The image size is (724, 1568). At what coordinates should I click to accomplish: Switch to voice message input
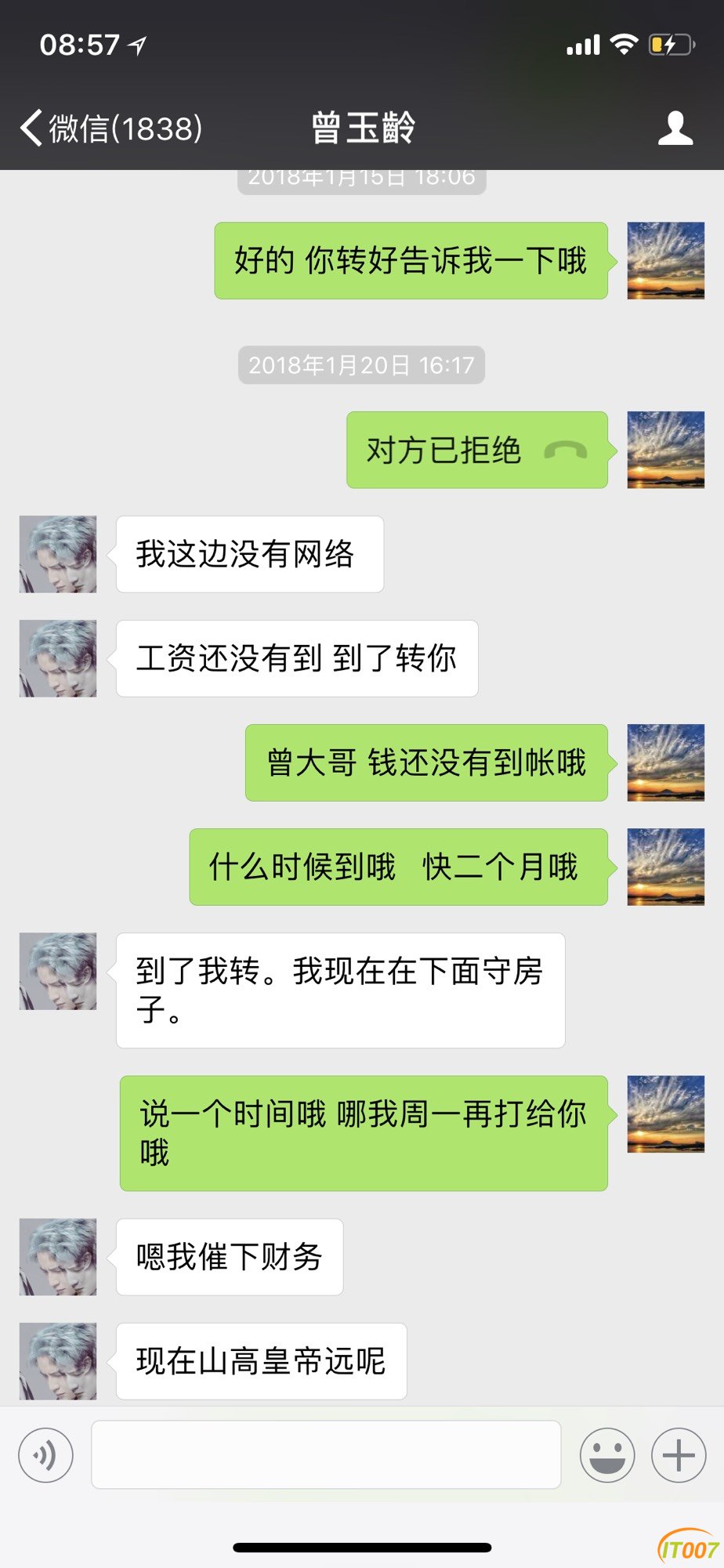click(46, 1454)
